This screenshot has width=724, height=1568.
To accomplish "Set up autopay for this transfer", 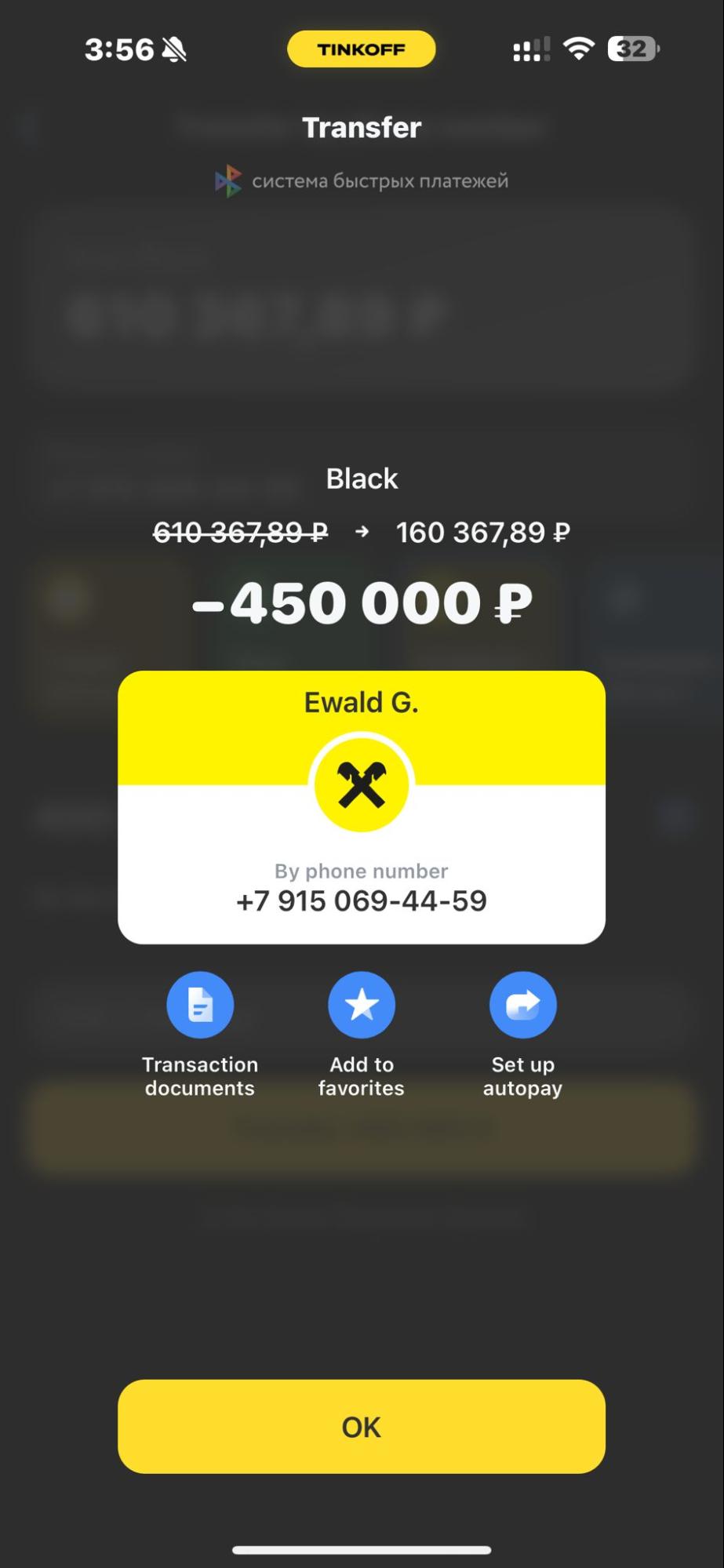I will (523, 1006).
